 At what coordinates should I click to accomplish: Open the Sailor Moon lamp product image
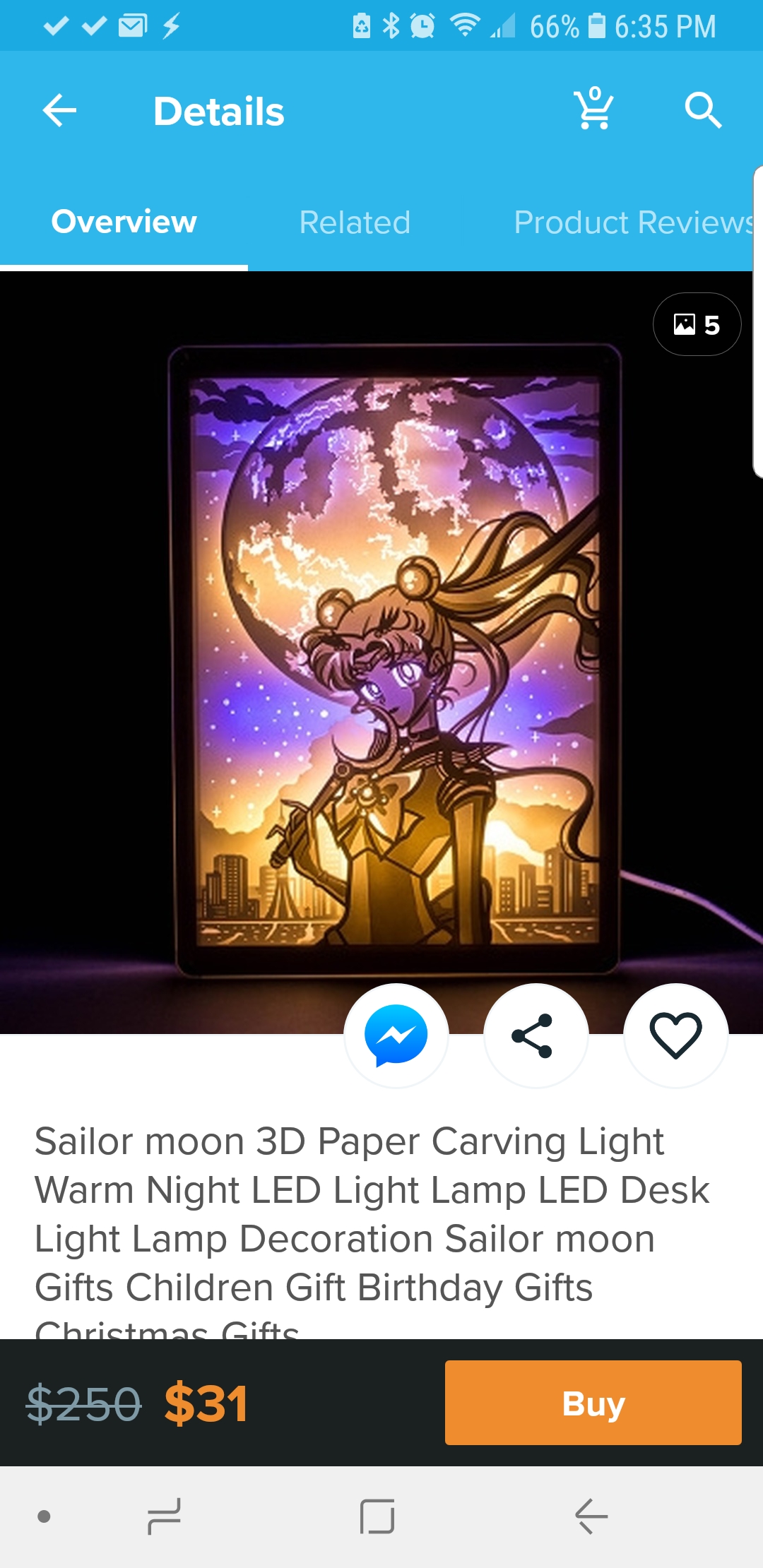pos(381,653)
